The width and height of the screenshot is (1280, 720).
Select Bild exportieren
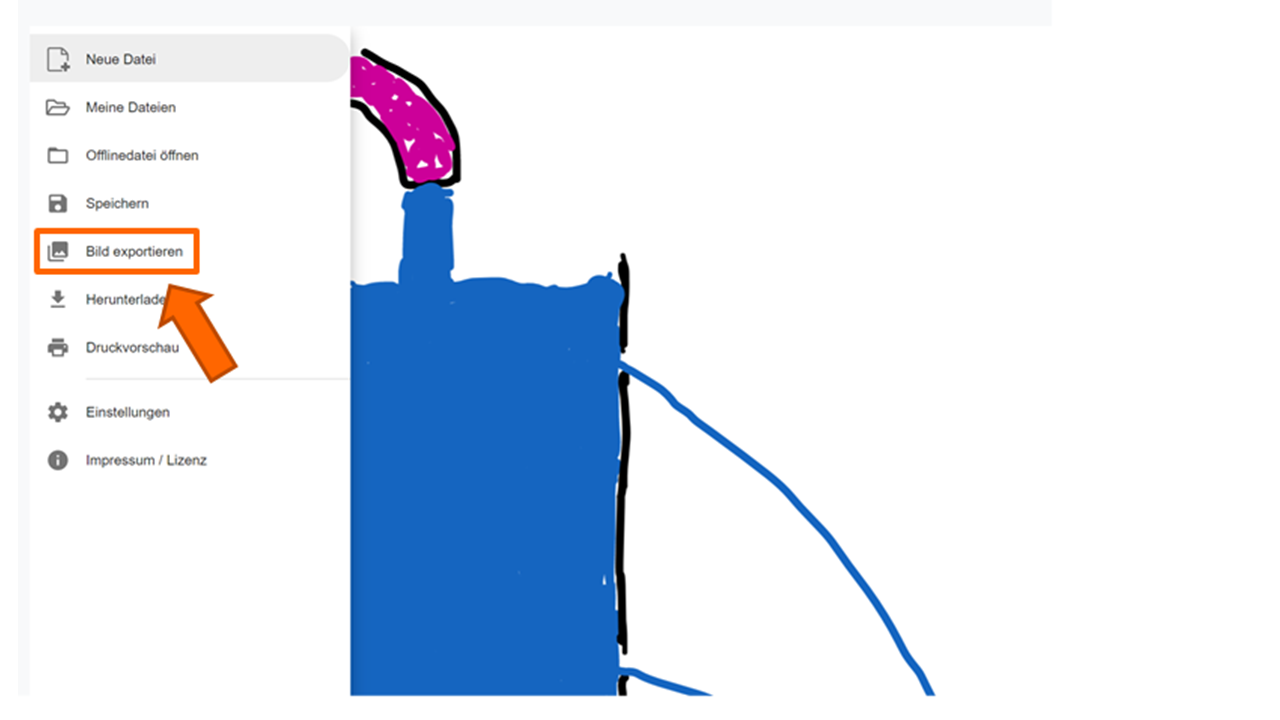(x=133, y=251)
